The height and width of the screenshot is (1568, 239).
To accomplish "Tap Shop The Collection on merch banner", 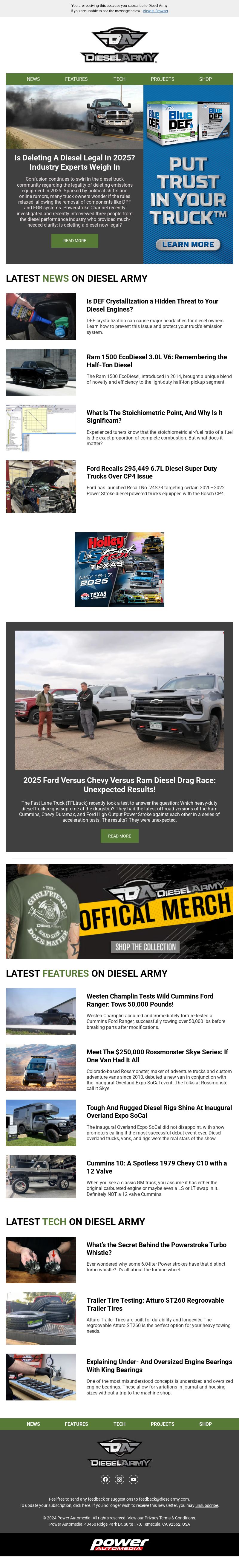I will [x=145, y=947].
